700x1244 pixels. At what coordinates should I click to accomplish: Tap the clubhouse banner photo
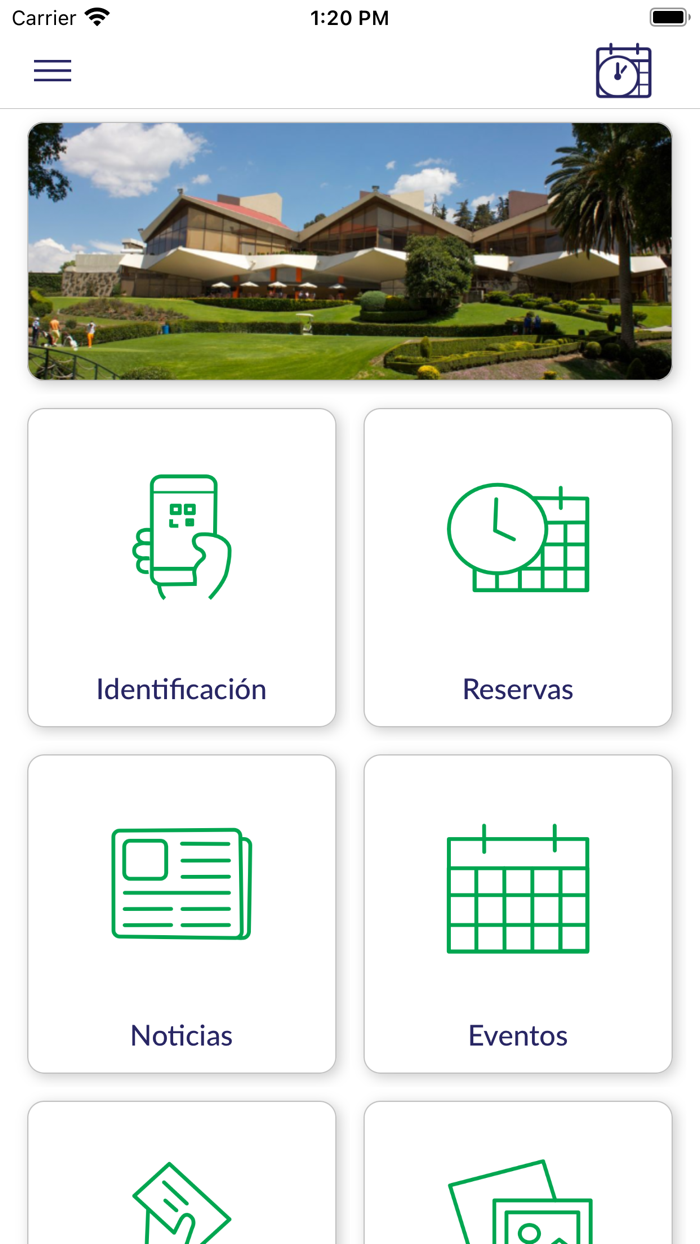click(350, 251)
